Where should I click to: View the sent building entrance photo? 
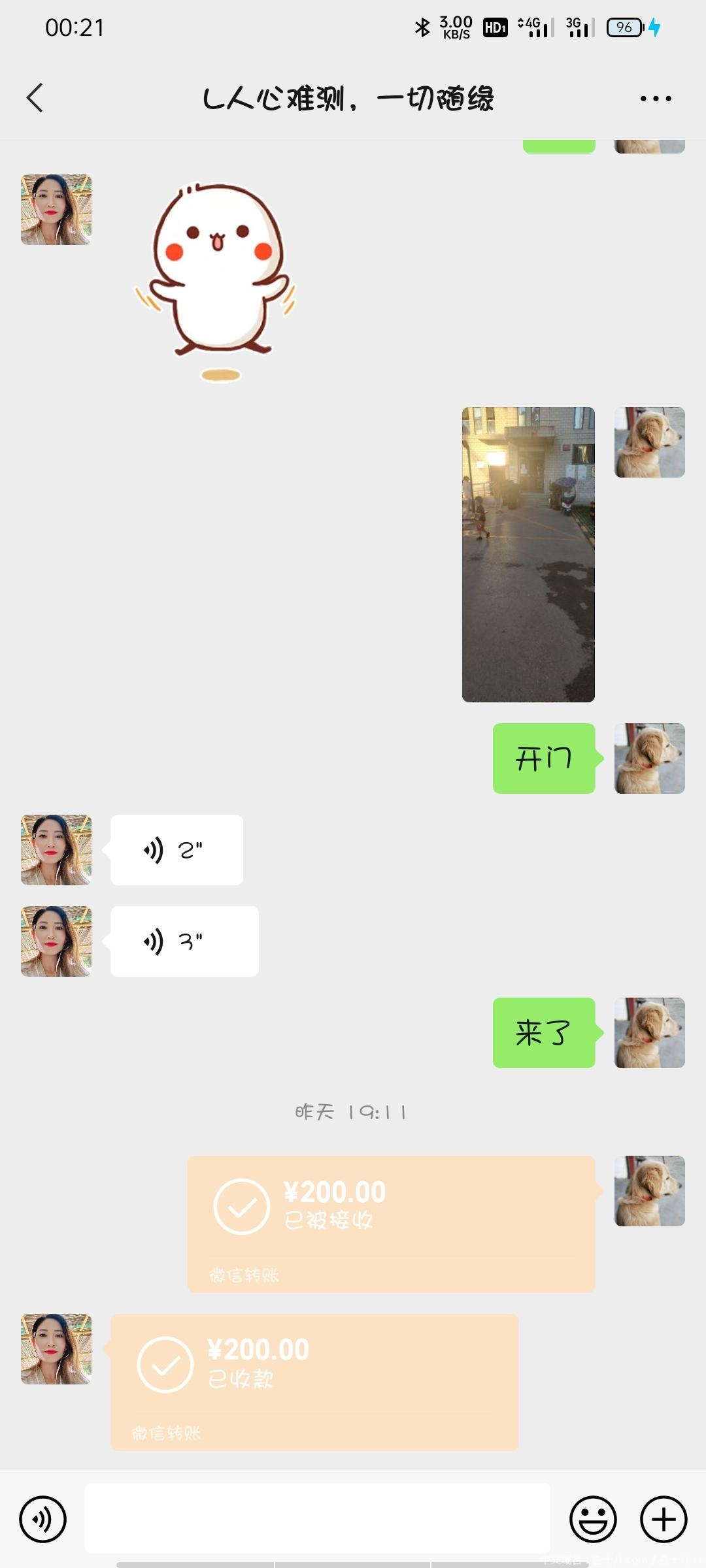click(x=528, y=555)
